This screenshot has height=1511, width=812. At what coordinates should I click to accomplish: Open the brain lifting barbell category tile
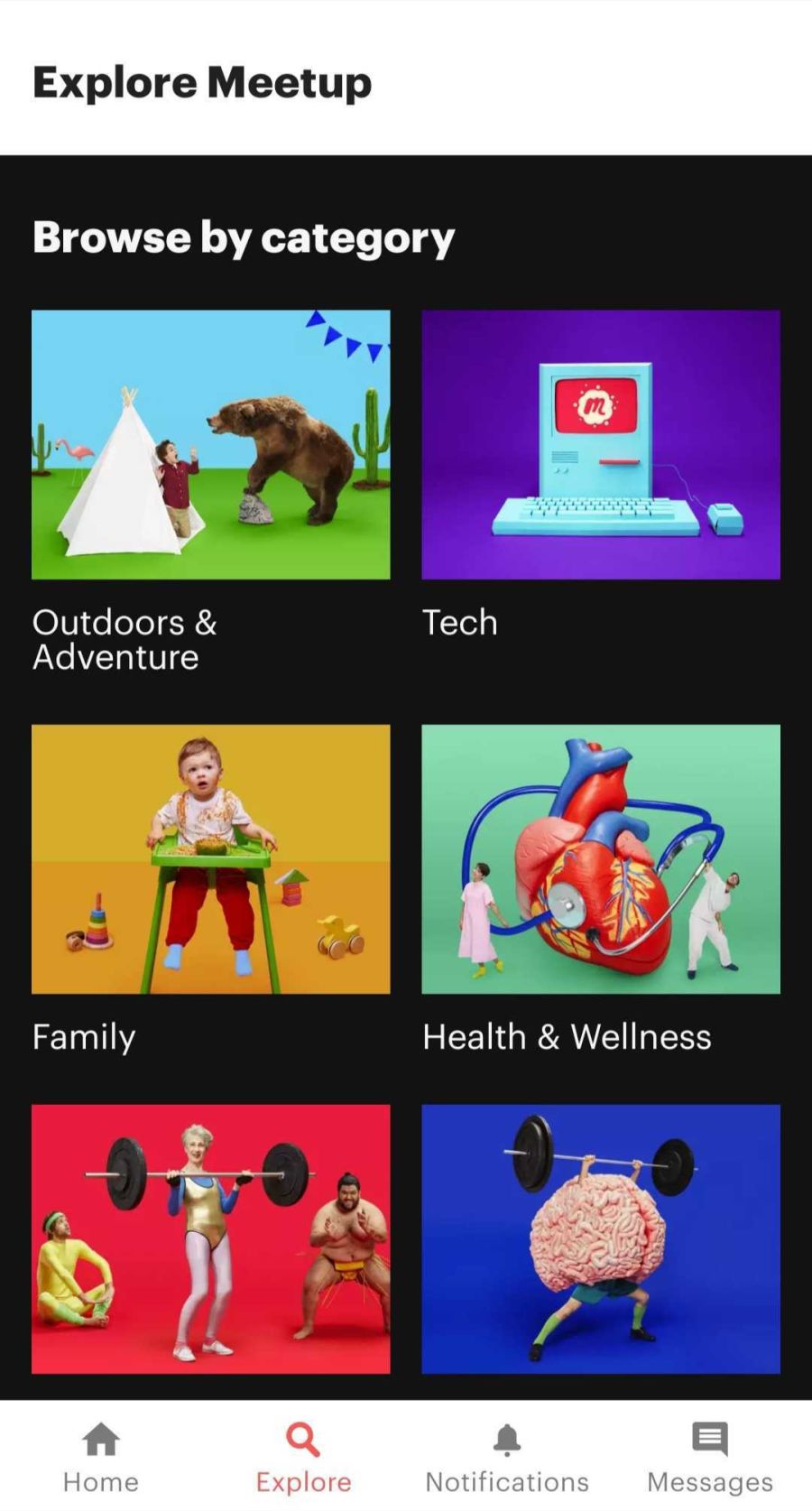pyautogui.click(x=601, y=1238)
